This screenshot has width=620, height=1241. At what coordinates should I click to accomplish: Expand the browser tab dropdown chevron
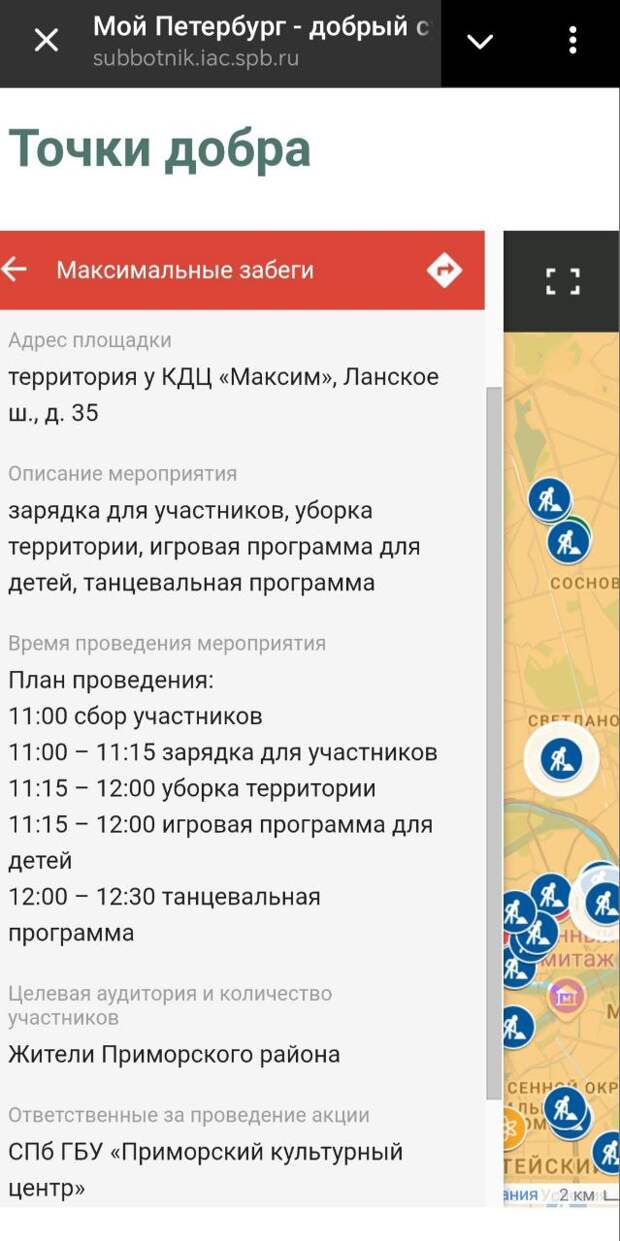pyautogui.click(x=480, y=41)
